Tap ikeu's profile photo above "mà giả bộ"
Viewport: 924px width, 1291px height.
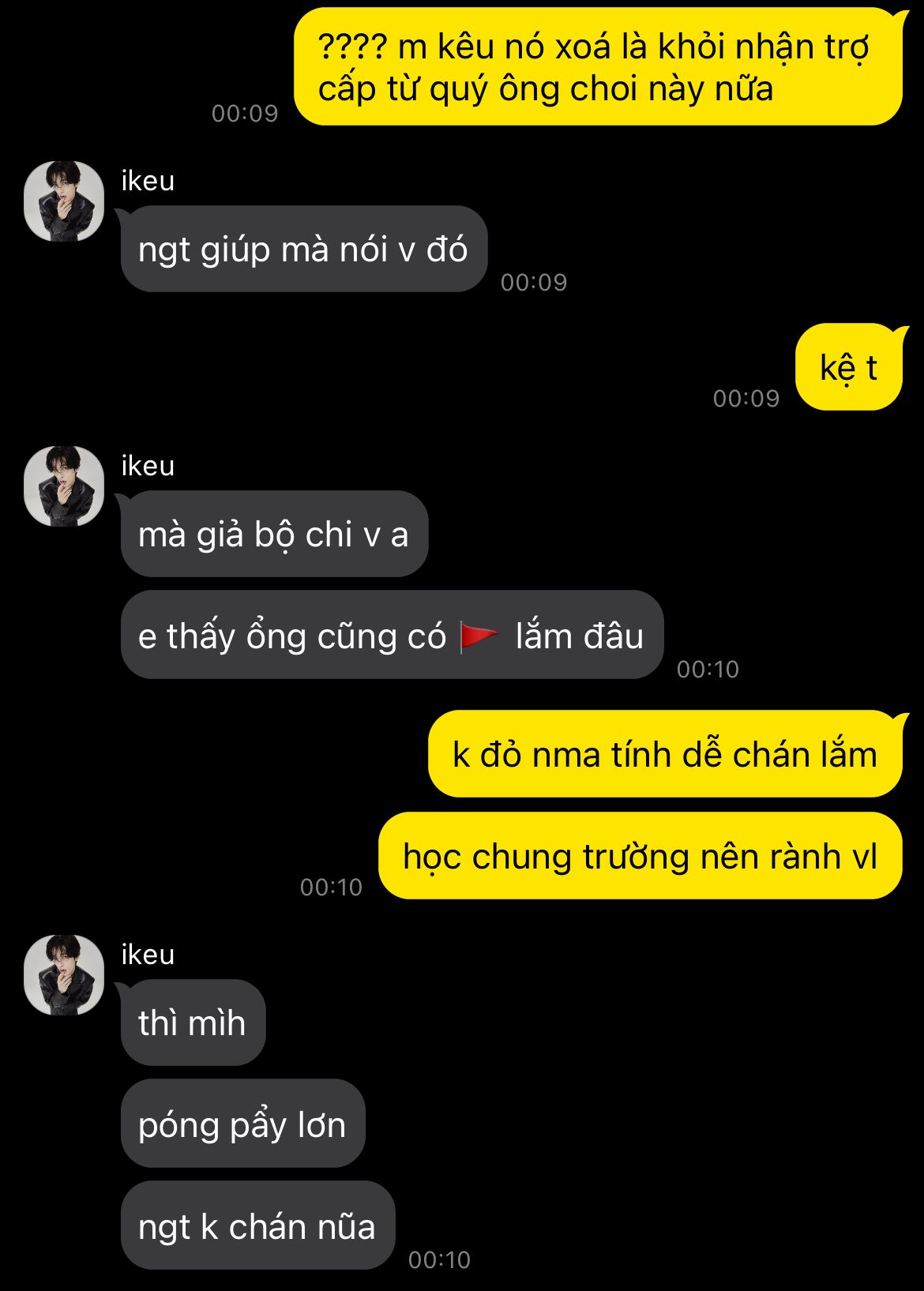click(64, 486)
